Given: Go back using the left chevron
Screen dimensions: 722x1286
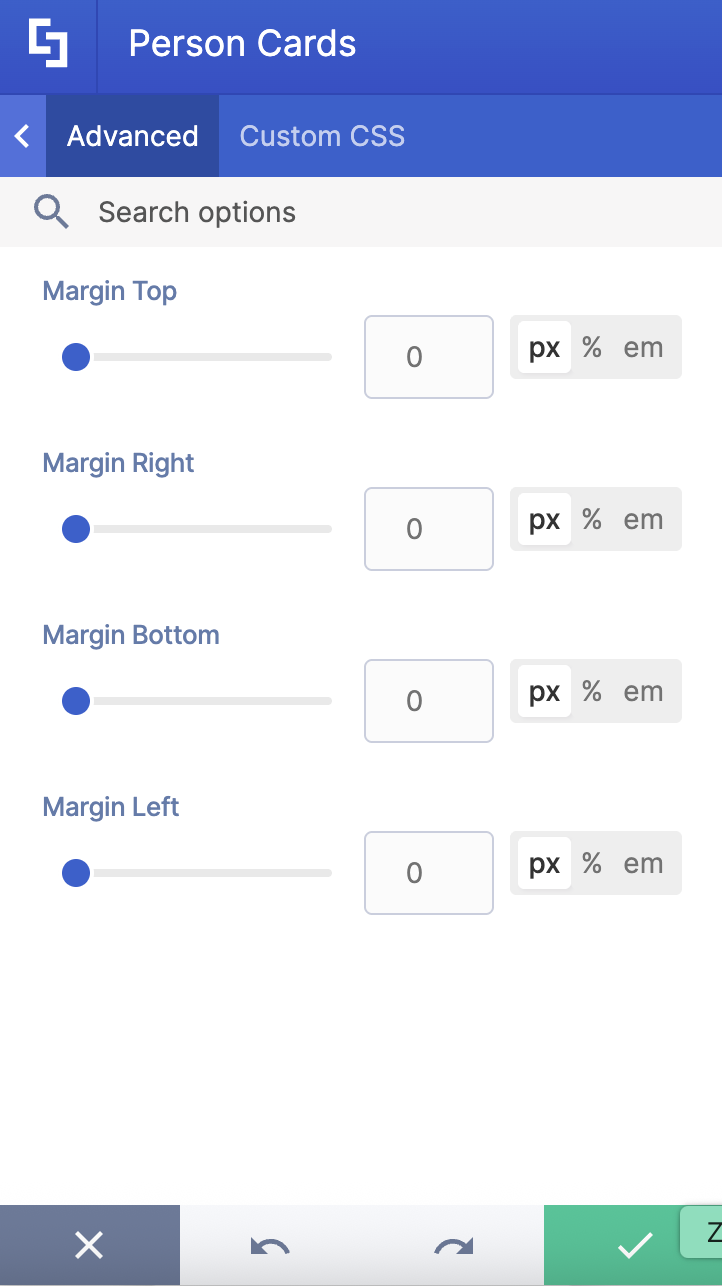Looking at the screenshot, I should pyautogui.click(x=22, y=136).
